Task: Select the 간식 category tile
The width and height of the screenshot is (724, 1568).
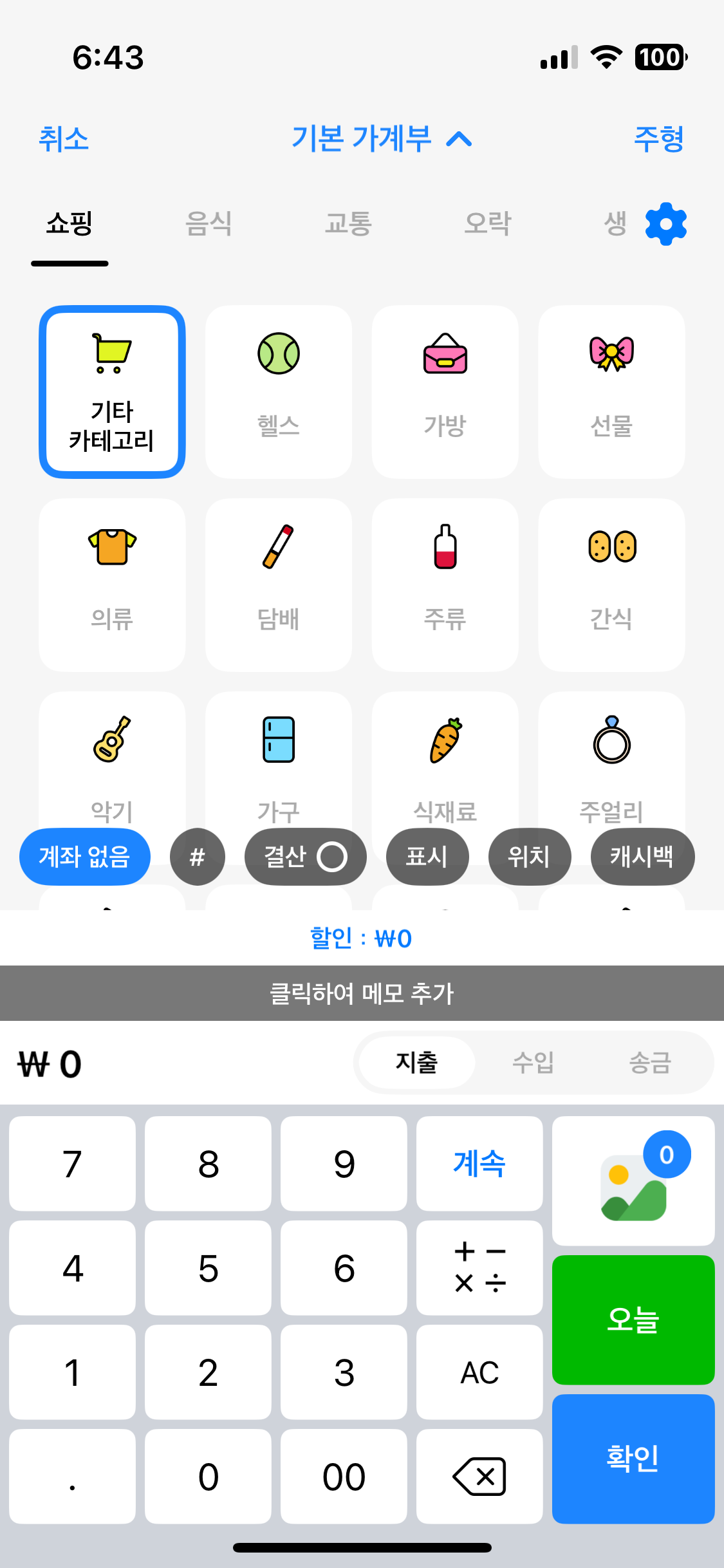Action: 611,584
